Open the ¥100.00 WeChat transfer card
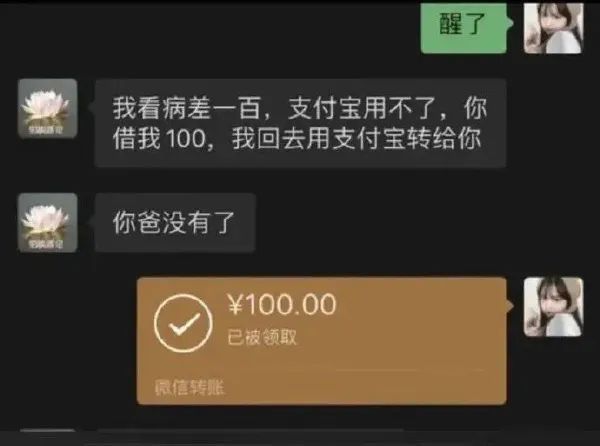This screenshot has width=600, height=446. click(x=322, y=341)
